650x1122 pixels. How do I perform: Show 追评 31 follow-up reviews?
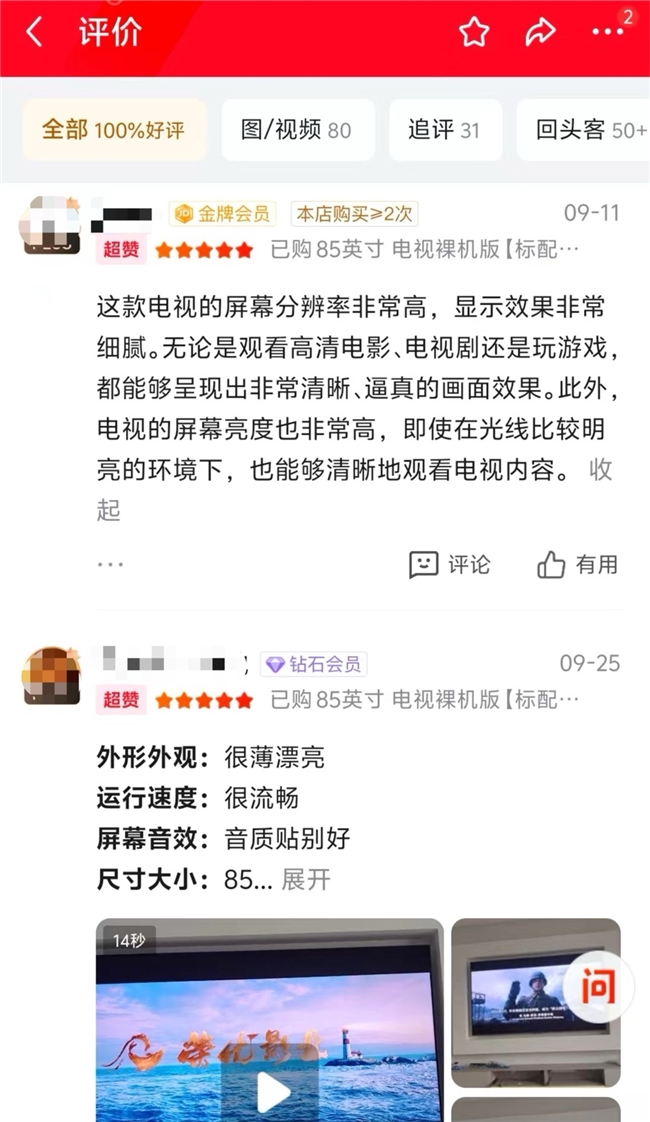click(x=444, y=130)
